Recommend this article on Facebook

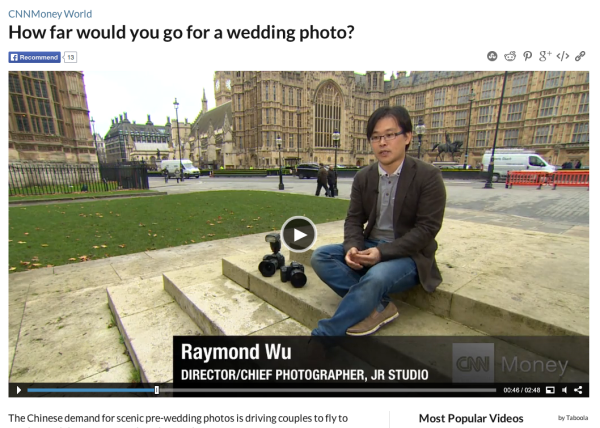coord(35,57)
